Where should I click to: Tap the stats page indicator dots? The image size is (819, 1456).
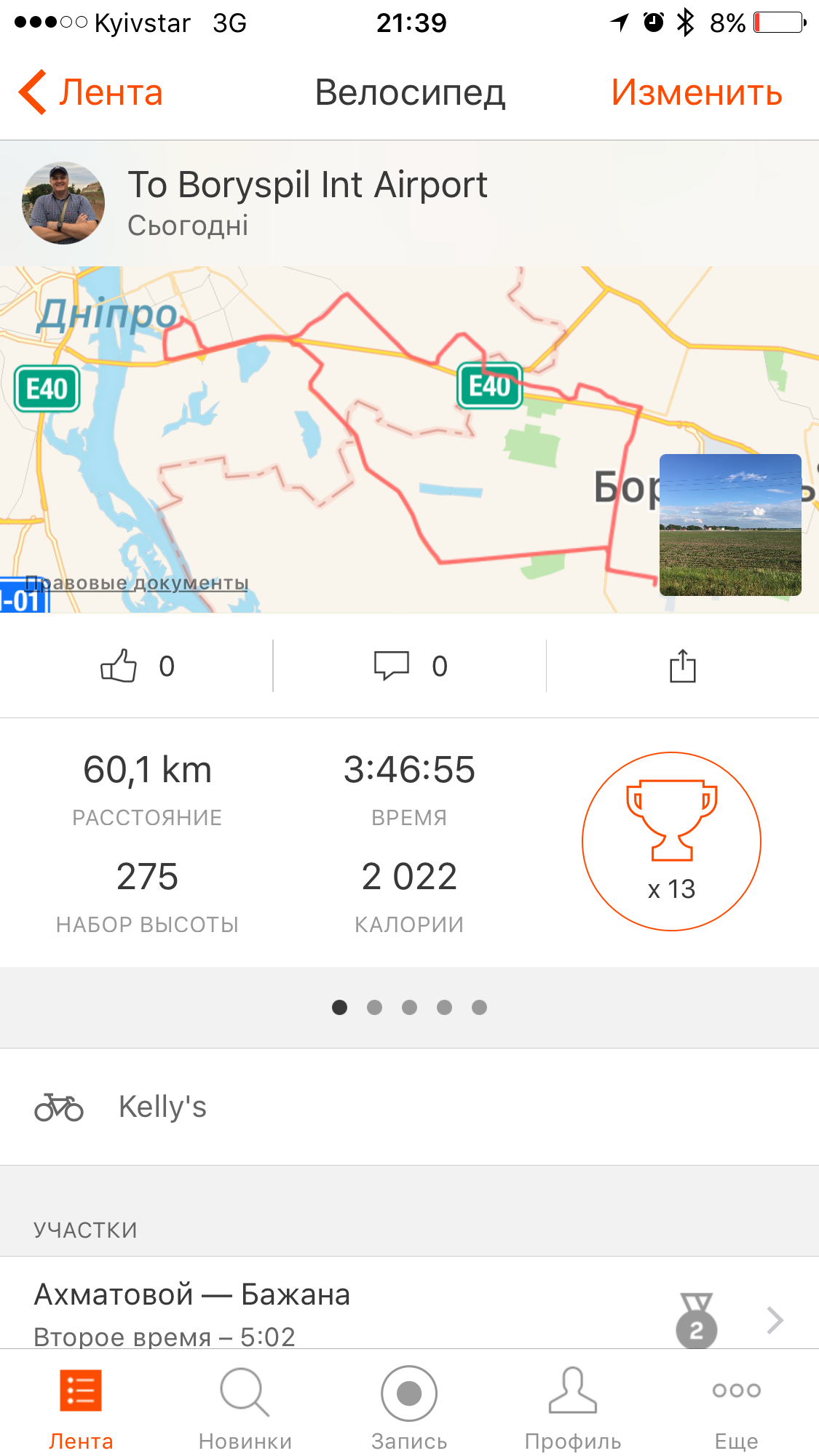(x=409, y=1008)
